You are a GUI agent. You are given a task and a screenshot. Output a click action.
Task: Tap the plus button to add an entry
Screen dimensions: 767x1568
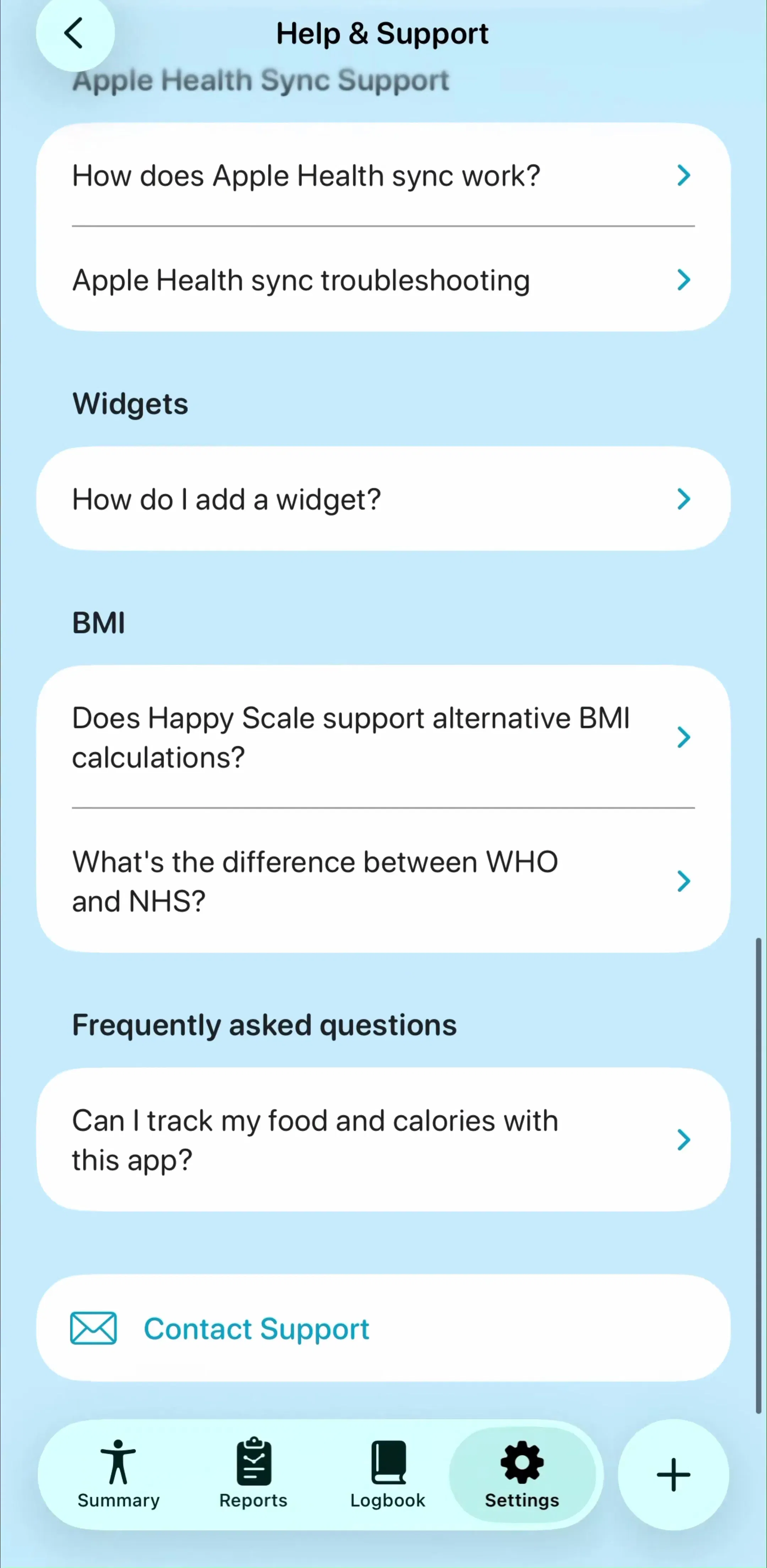[673, 1474]
